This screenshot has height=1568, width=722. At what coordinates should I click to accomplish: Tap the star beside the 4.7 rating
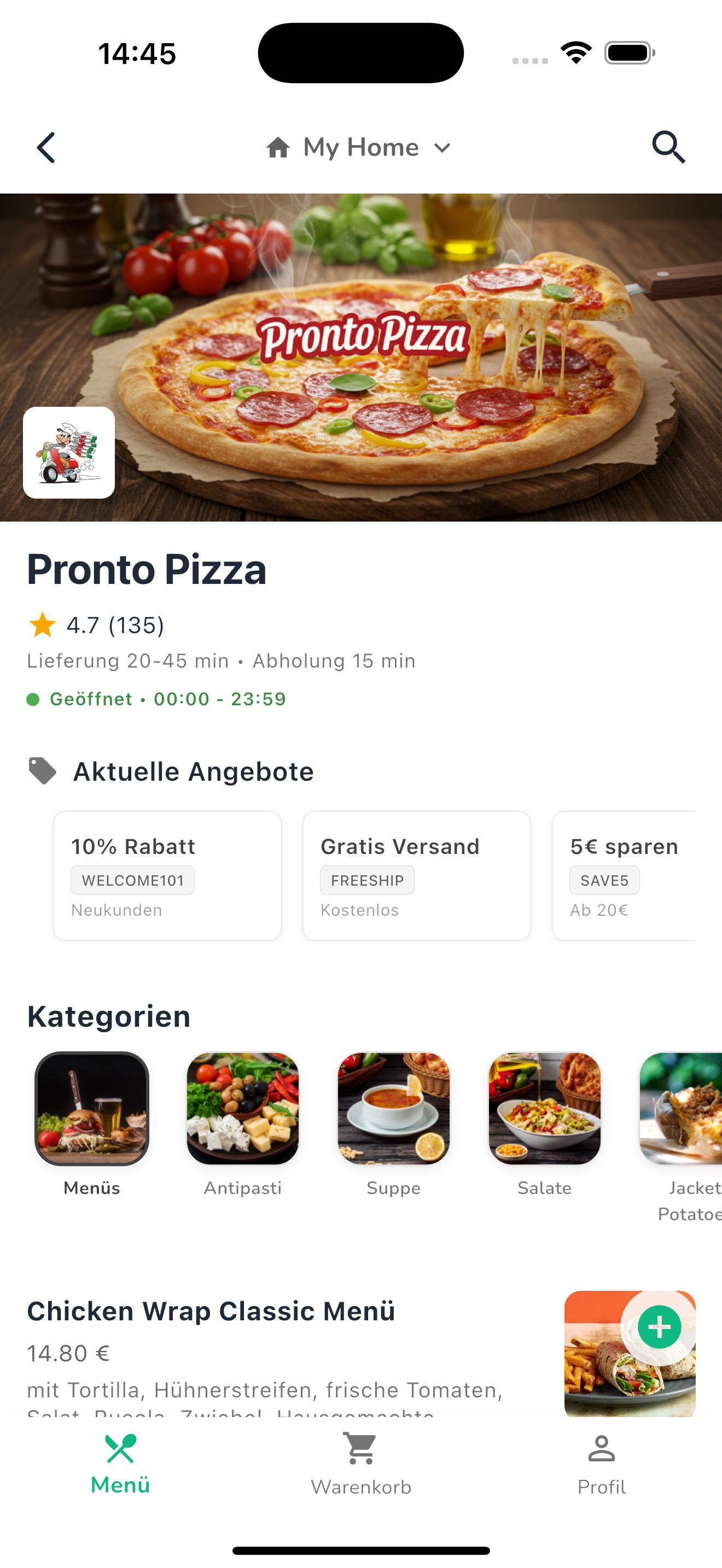point(41,624)
